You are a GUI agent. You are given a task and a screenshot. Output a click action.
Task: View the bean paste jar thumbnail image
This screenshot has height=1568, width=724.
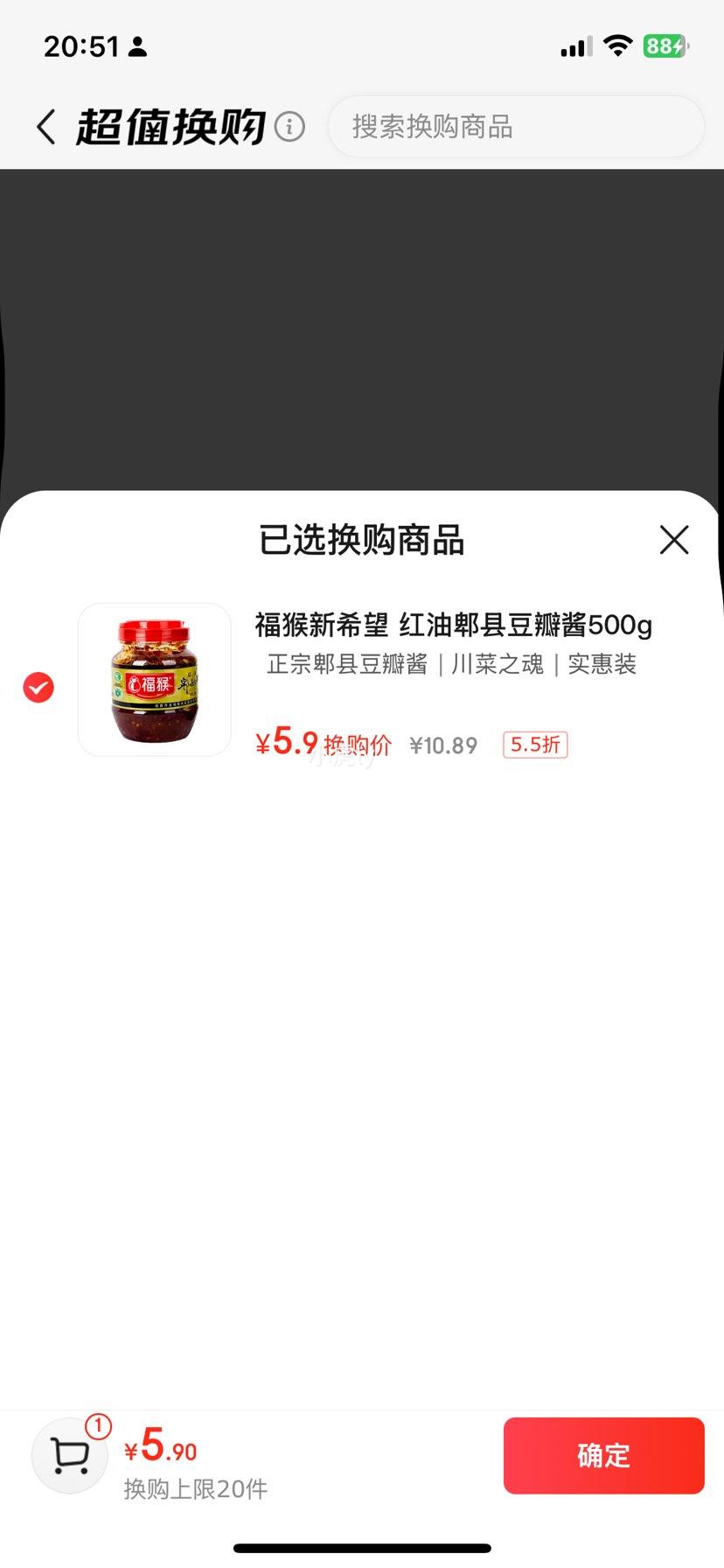click(155, 679)
